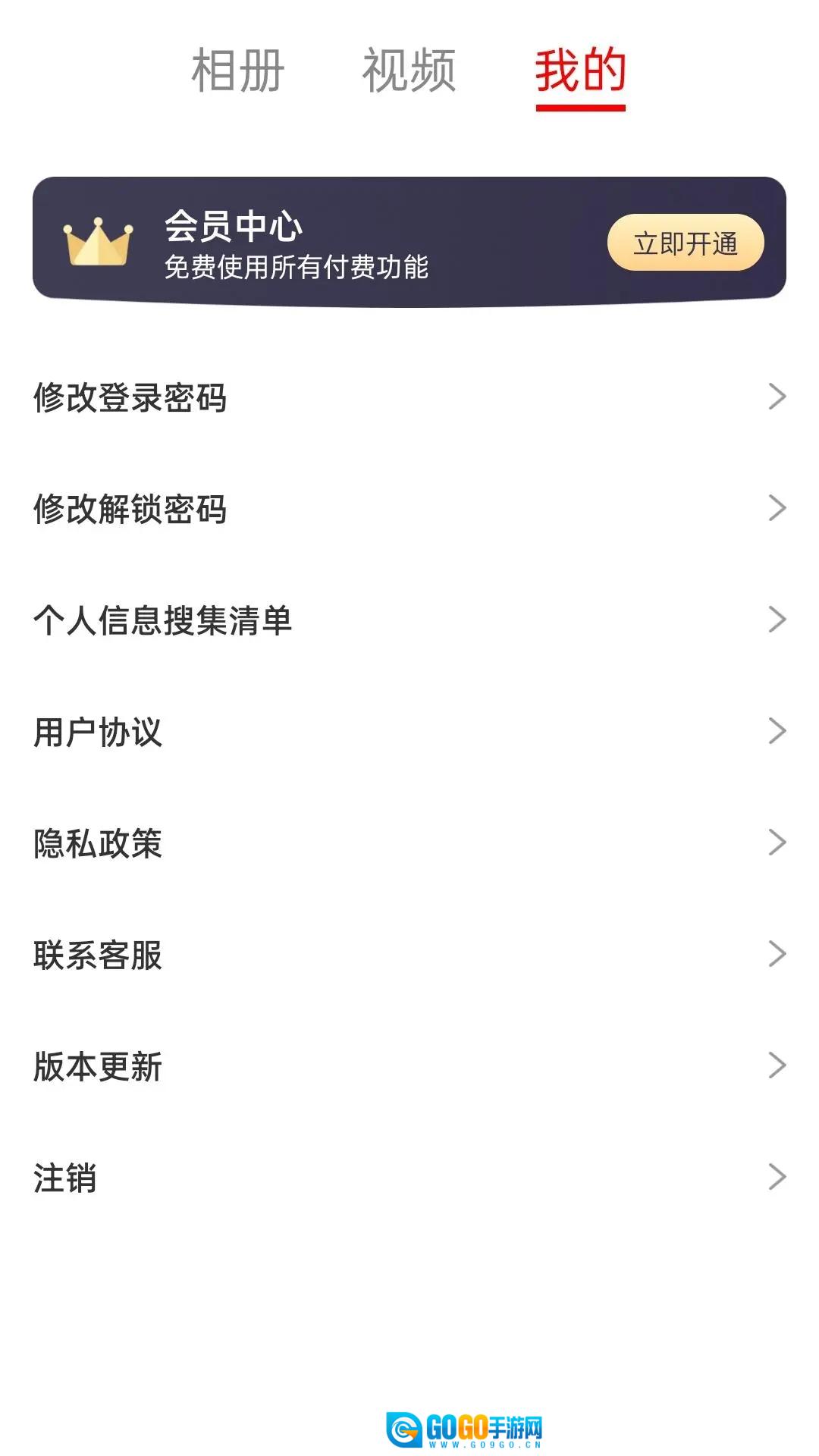
Task: Open the 用户协议 page
Action: coord(409,731)
